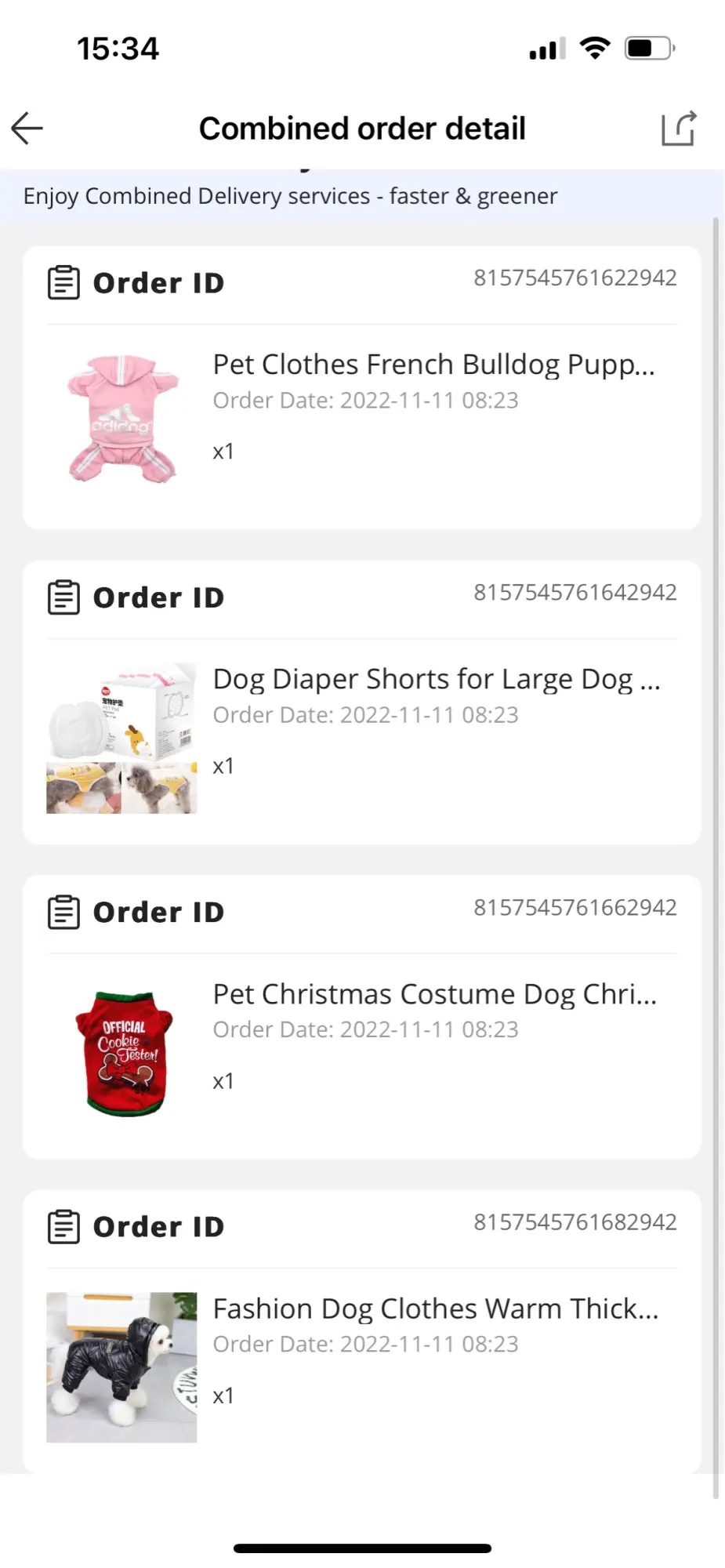The height and width of the screenshot is (1568, 725).
Task: Open the Pet Clothes French Bulldog order
Action: (x=433, y=365)
